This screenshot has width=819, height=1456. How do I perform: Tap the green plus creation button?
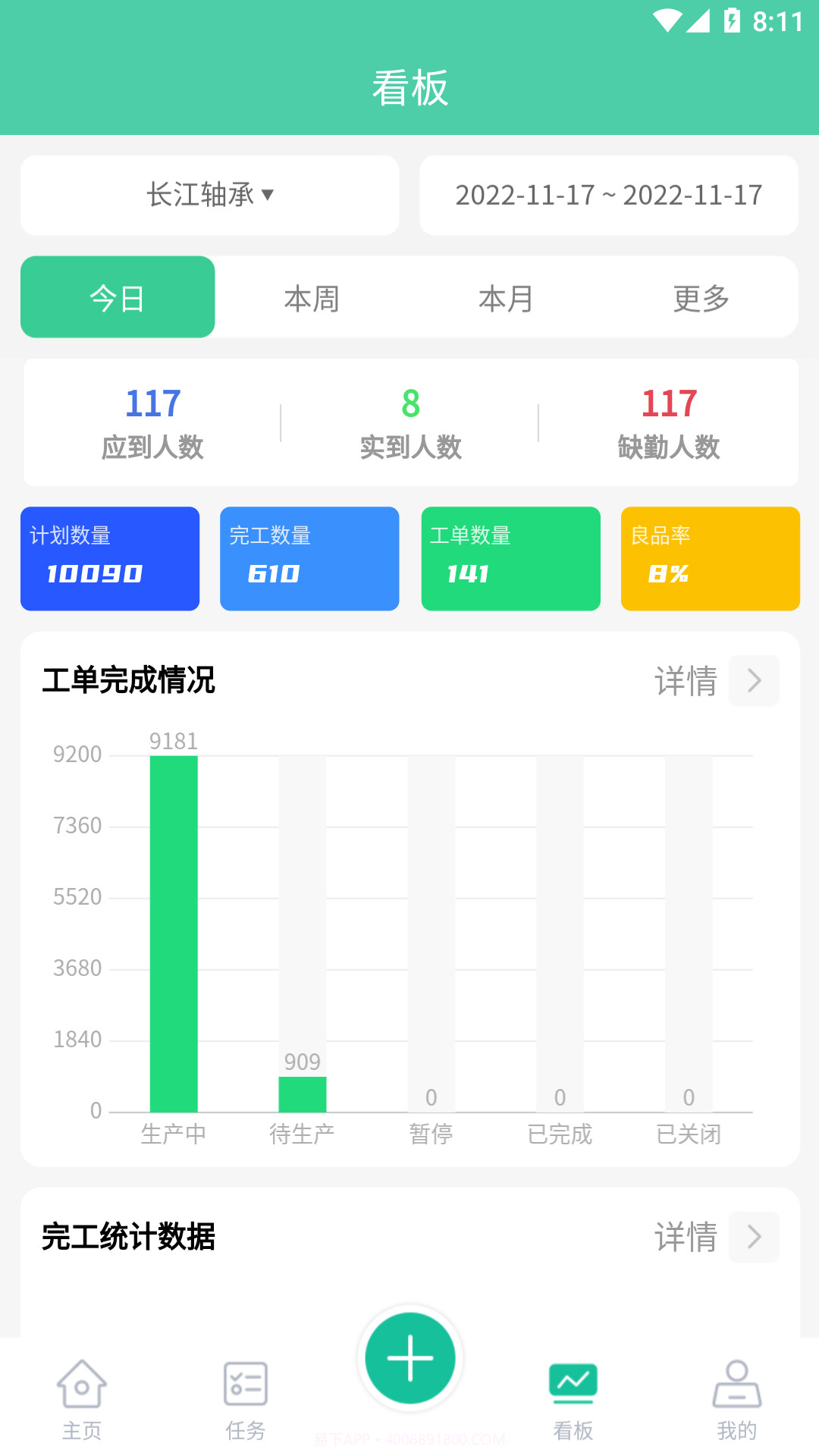tap(409, 1360)
